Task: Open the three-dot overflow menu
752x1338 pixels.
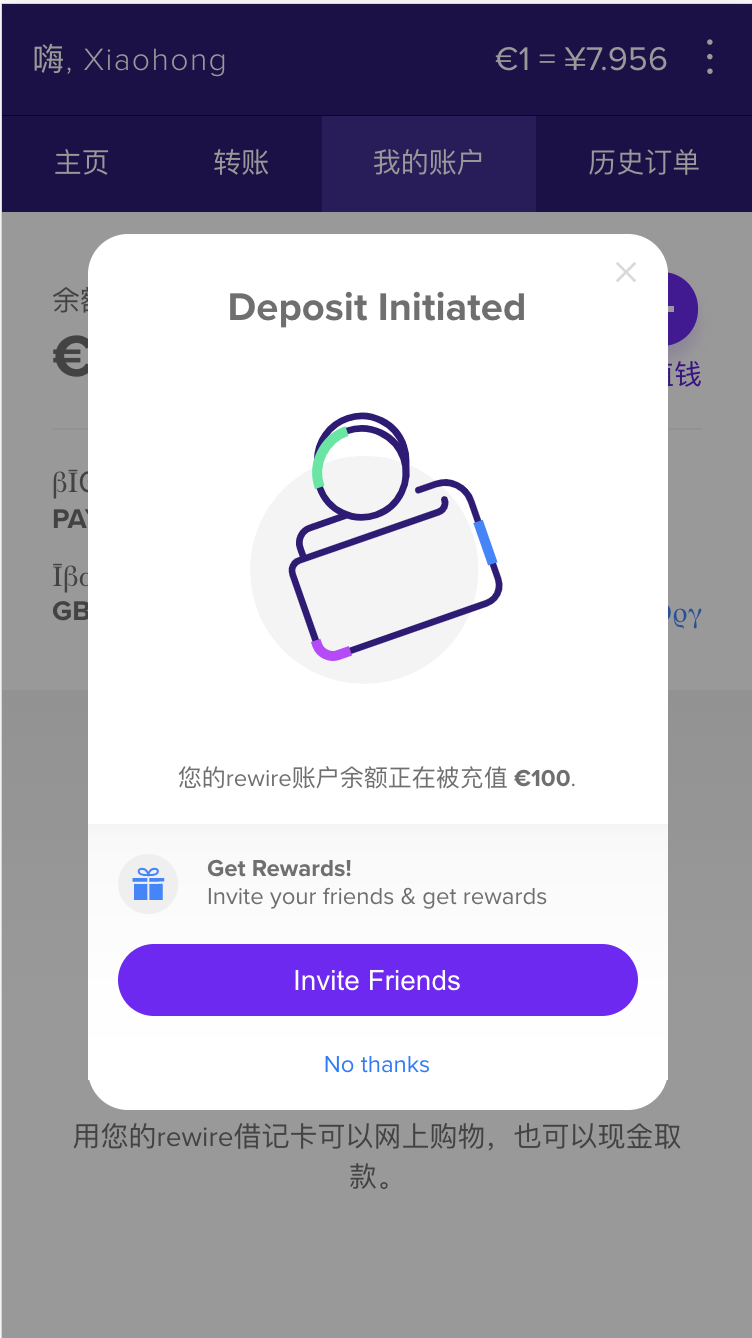Action: click(709, 58)
